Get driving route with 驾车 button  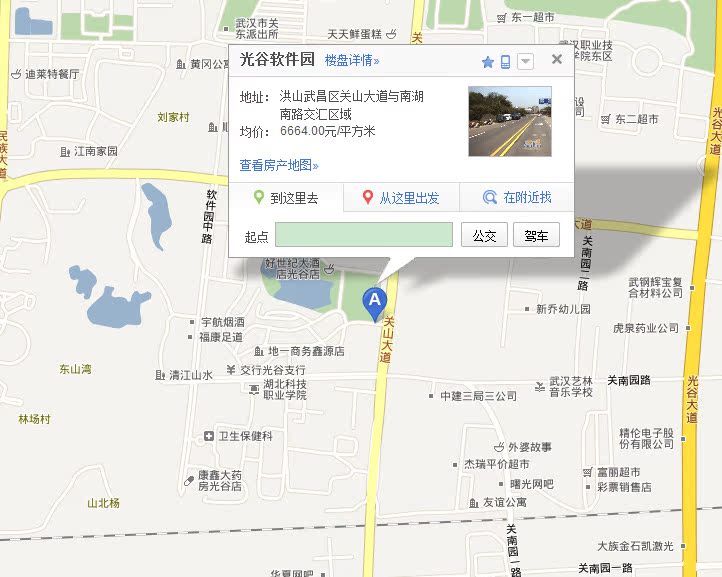coord(536,236)
